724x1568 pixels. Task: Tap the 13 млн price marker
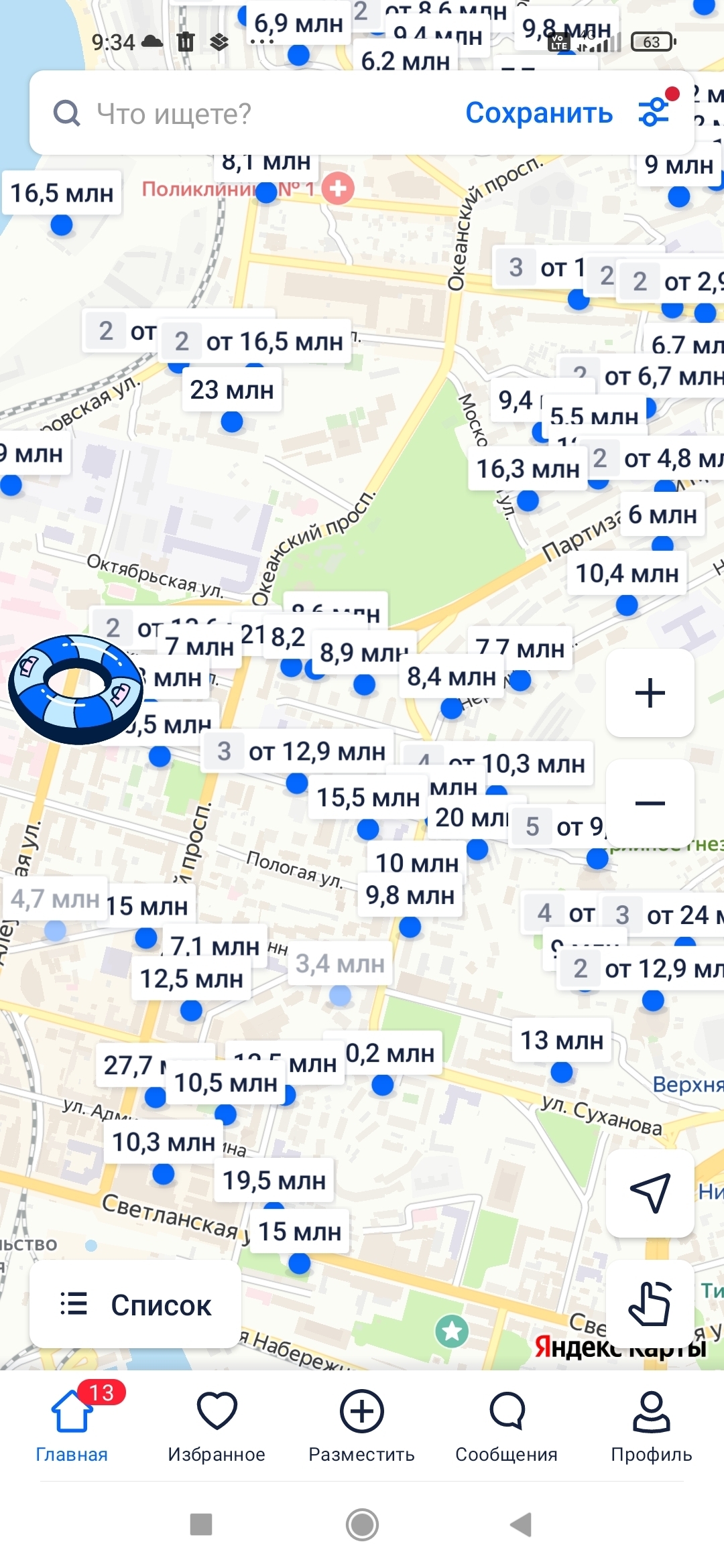click(x=562, y=1041)
